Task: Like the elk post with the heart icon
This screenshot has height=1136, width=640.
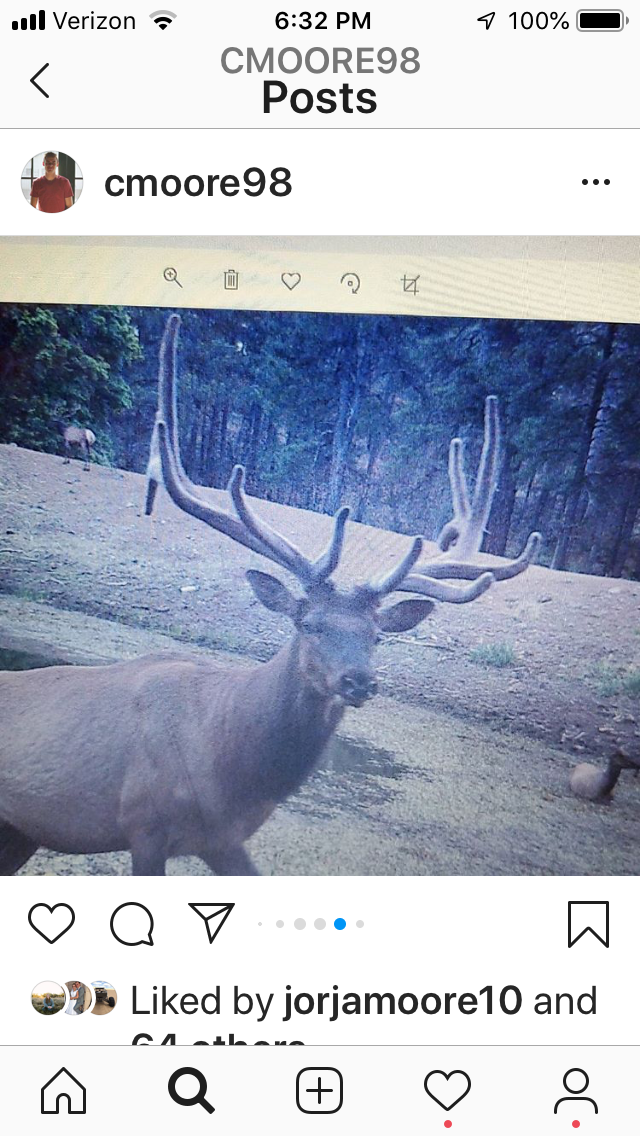Action: (51, 924)
